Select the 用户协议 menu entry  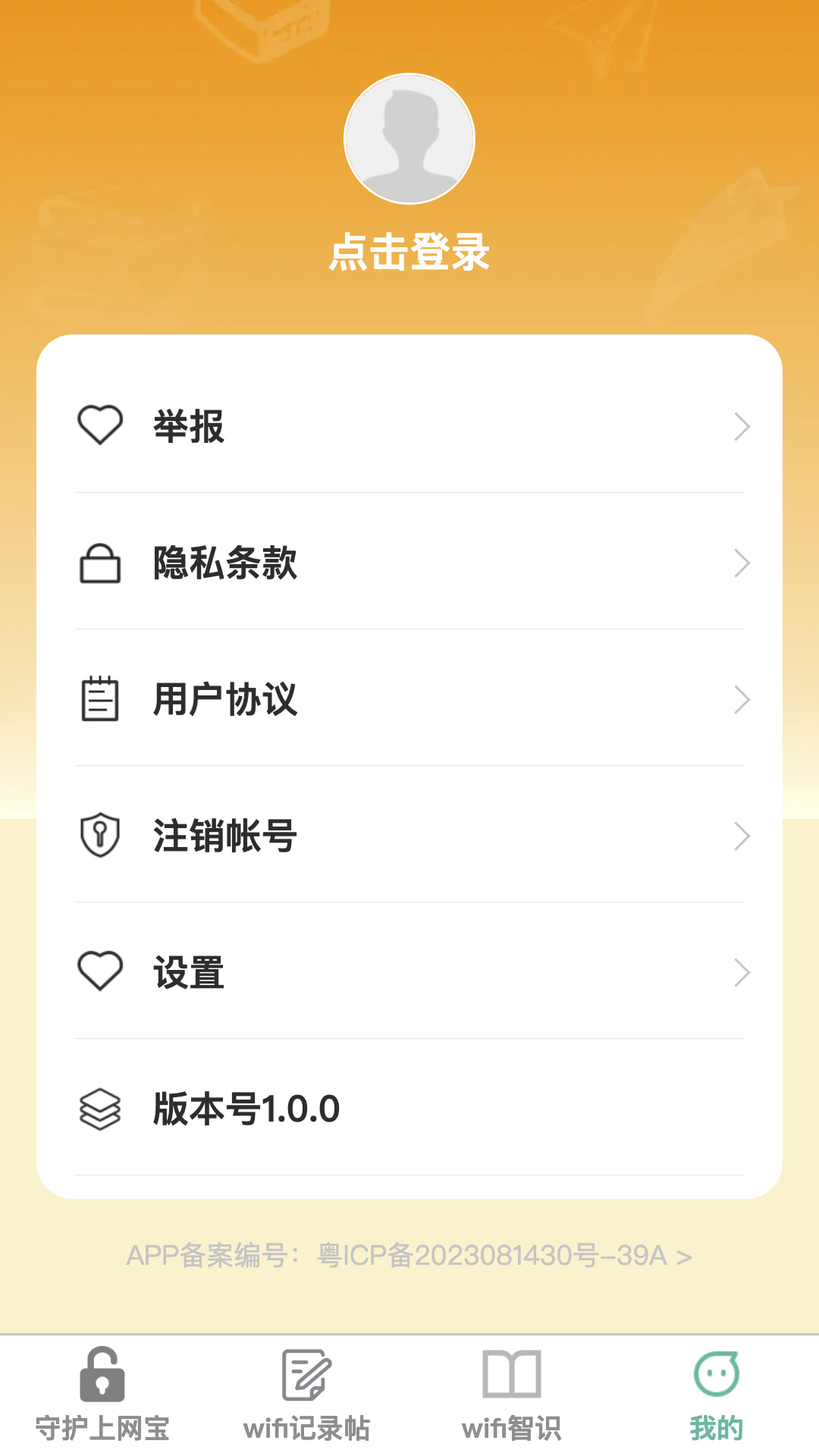224,699
